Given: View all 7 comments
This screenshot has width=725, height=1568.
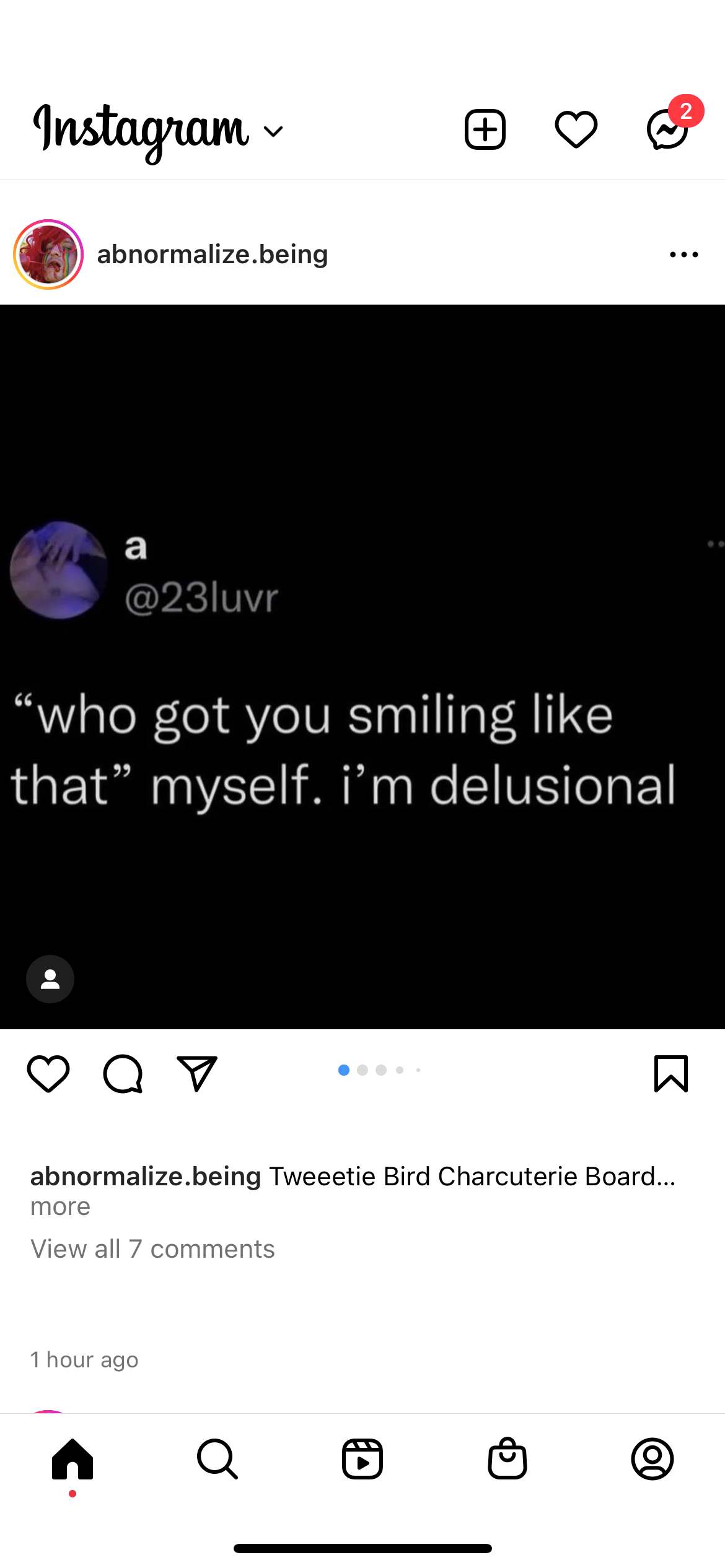Looking at the screenshot, I should point(152,1249).
